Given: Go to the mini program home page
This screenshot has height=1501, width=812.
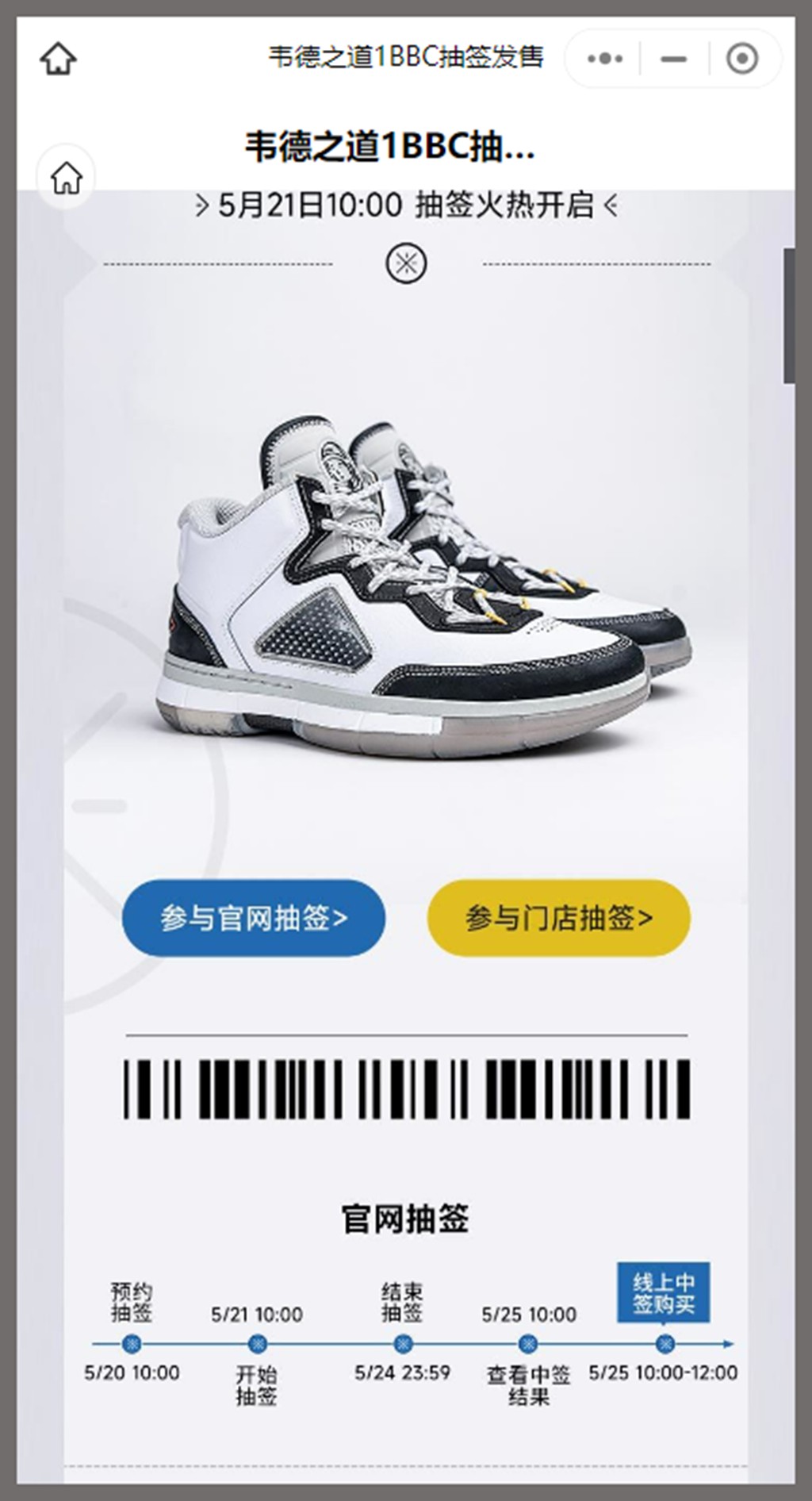Looking at the screenshot, I should pos(58,59).
